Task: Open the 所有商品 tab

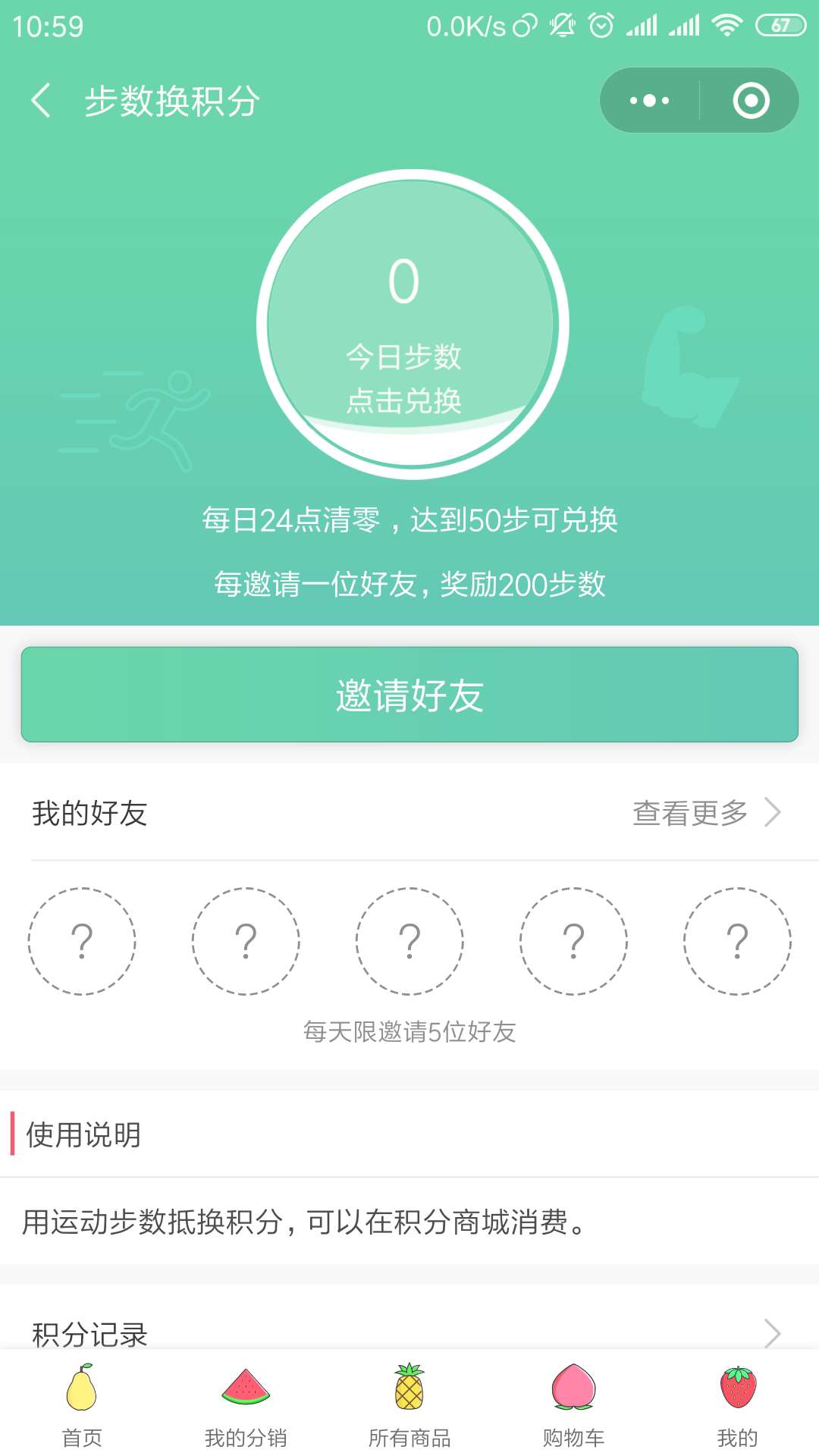Action: (409, 1406)
